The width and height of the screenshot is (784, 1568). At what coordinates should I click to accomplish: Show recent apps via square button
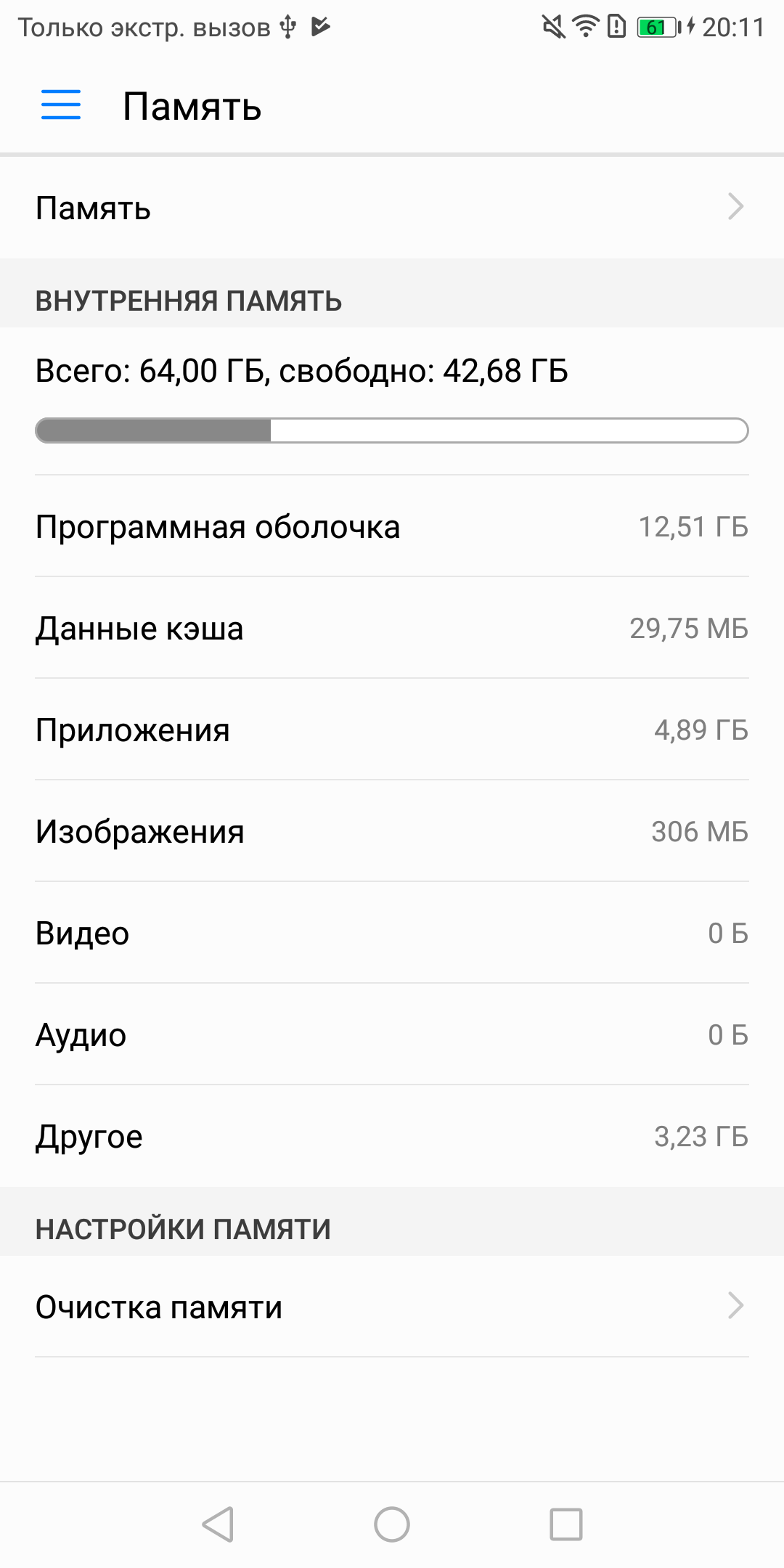coord(566,1524)
